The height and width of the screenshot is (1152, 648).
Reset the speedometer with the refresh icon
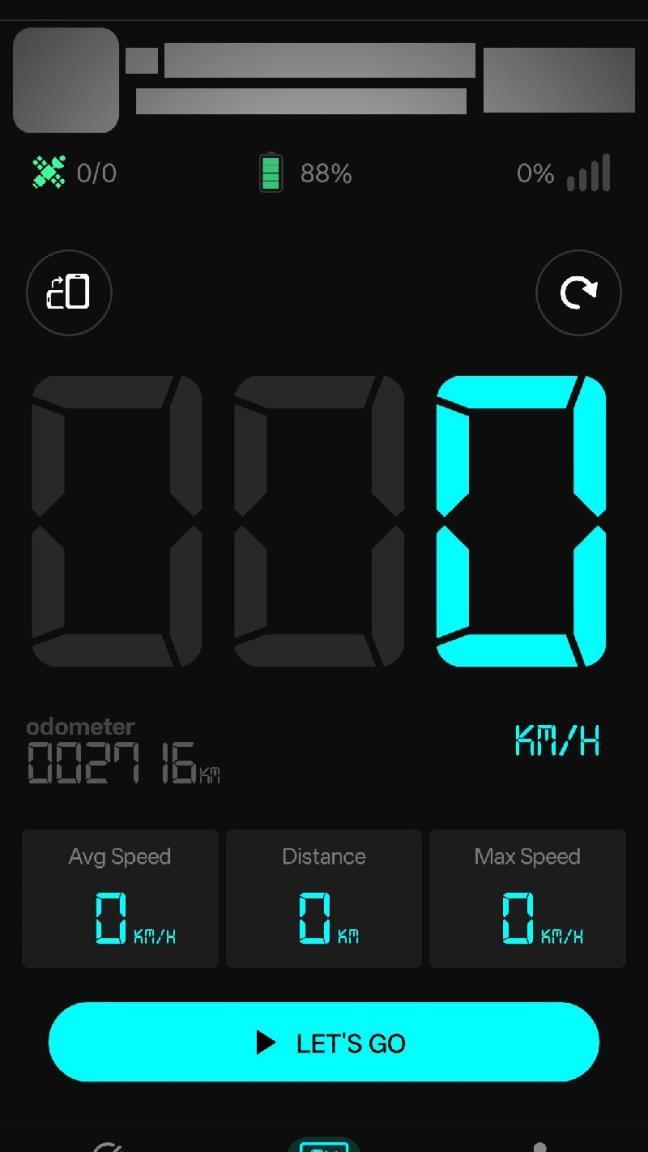[578, 293]
